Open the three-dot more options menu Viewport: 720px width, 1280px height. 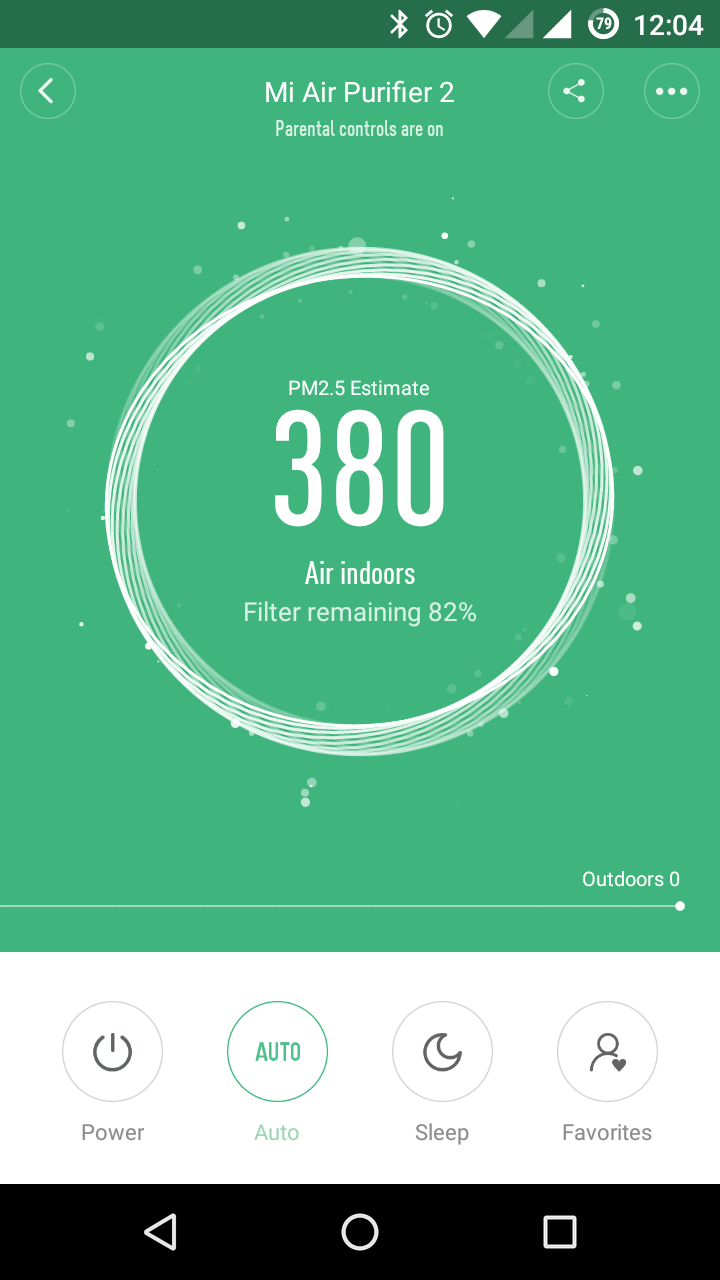[x=671, y=91]
